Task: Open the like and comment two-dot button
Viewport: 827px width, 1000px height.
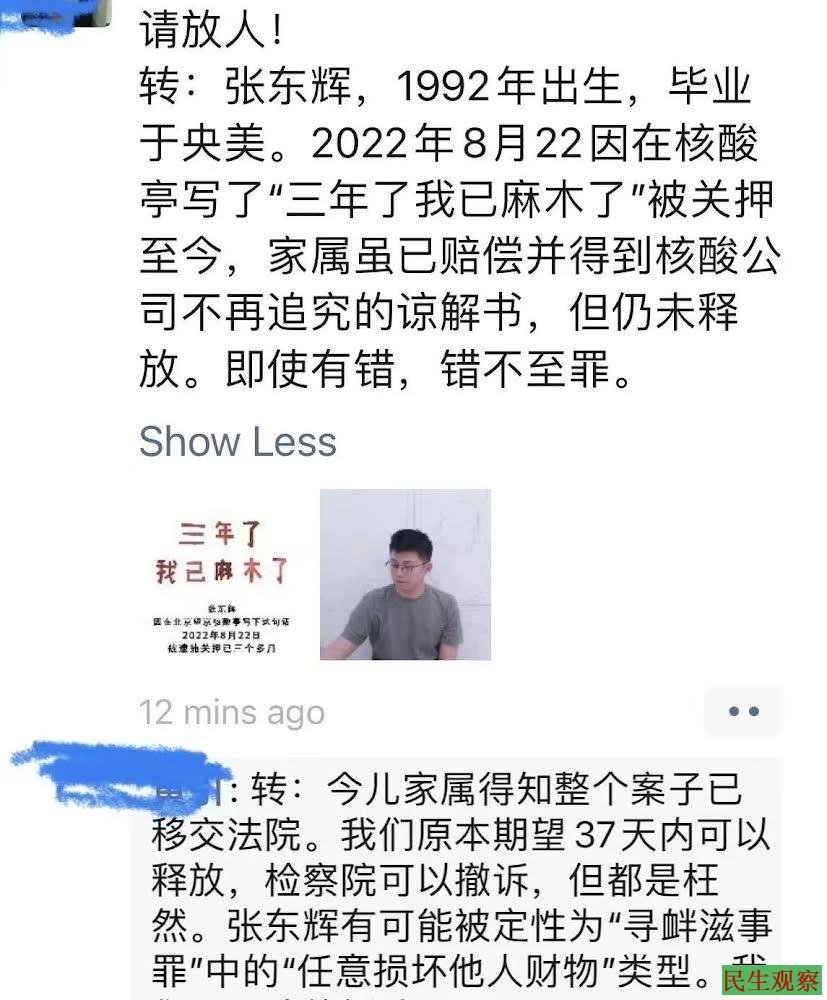Action: coord(743,712)
